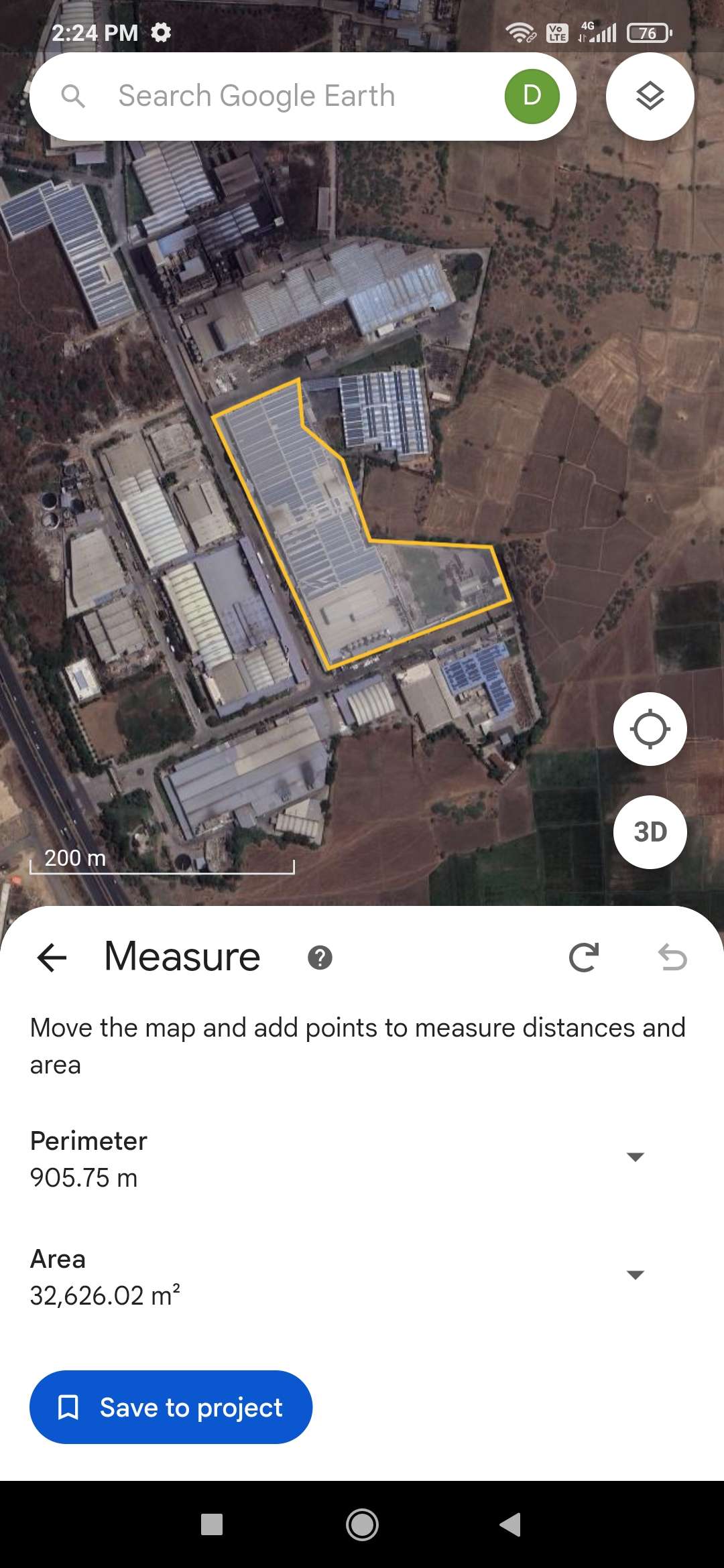
Task: Restart the measurement with the refresh icon
Action: pyautogui.click(x=583, y=958)
